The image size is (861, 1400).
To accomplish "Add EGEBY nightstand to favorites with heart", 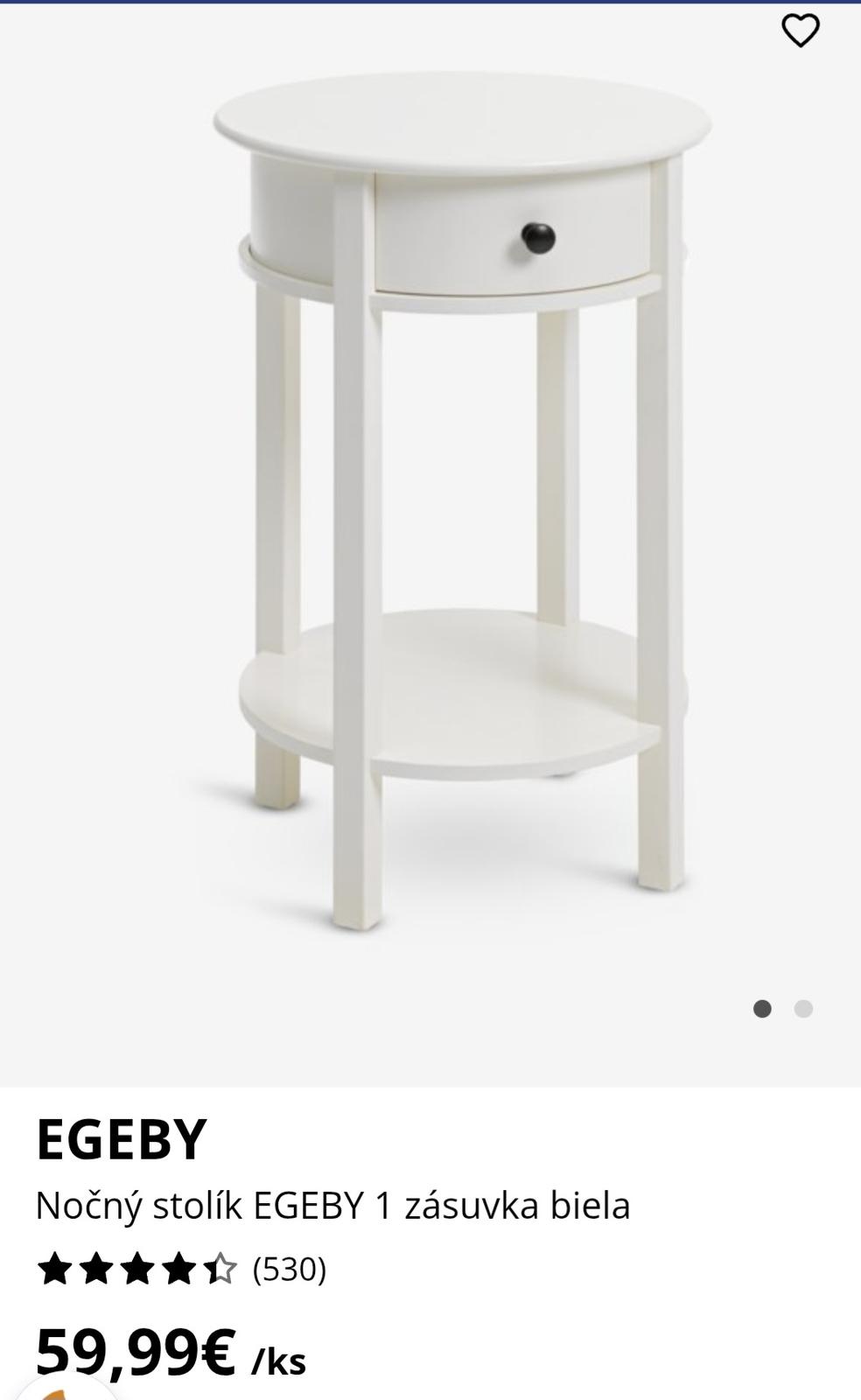I will coord(800,31).
